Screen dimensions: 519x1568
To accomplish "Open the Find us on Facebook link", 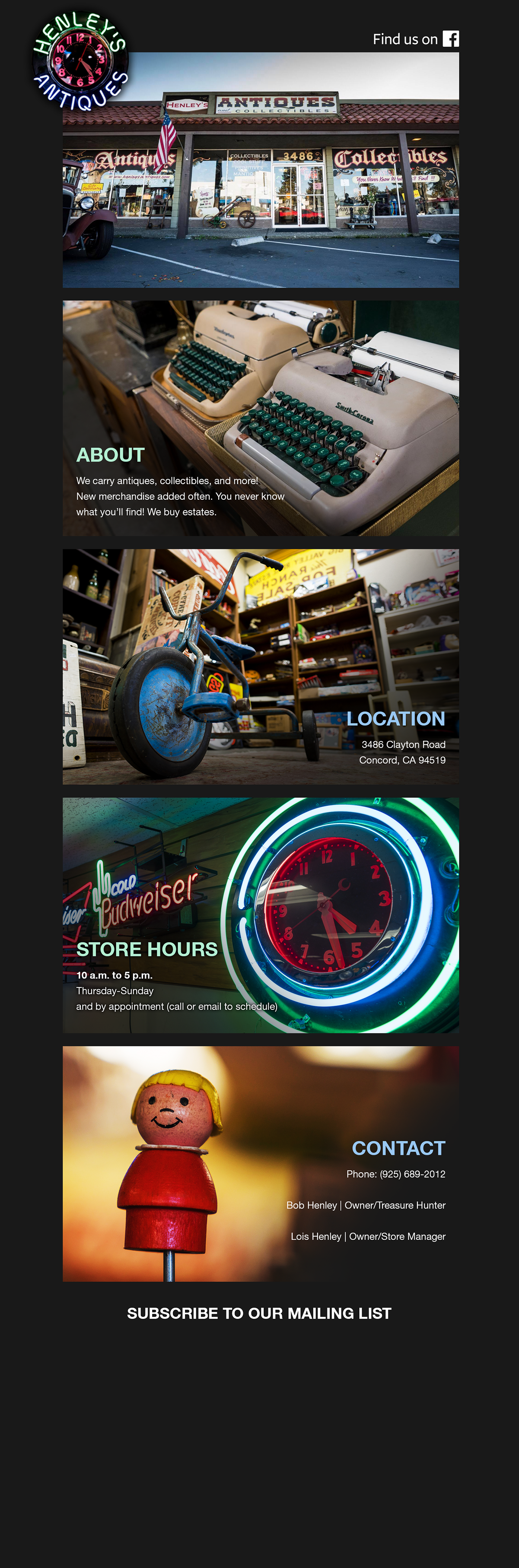I will pyautogui.click(x=415, y=39).
